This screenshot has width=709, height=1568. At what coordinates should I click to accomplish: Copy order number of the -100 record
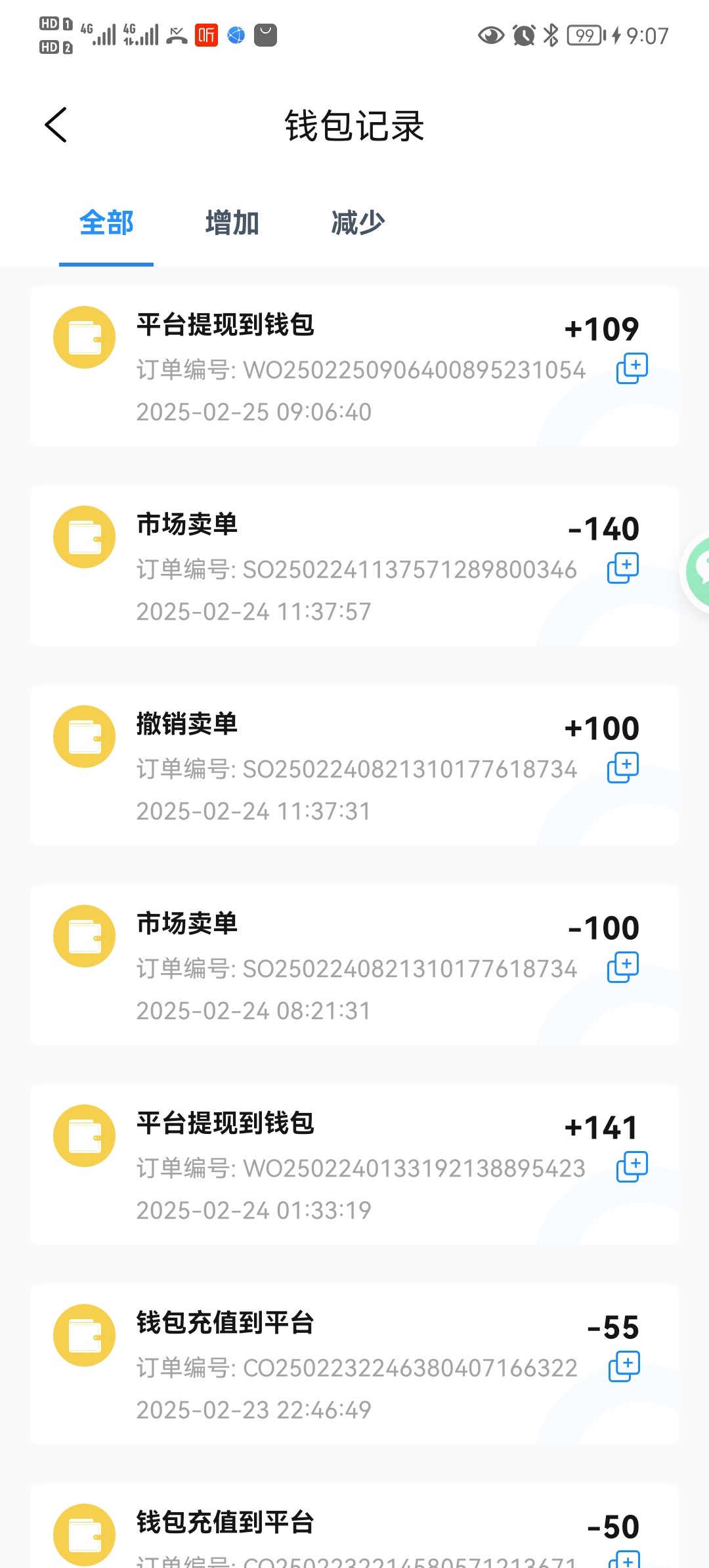623,967
